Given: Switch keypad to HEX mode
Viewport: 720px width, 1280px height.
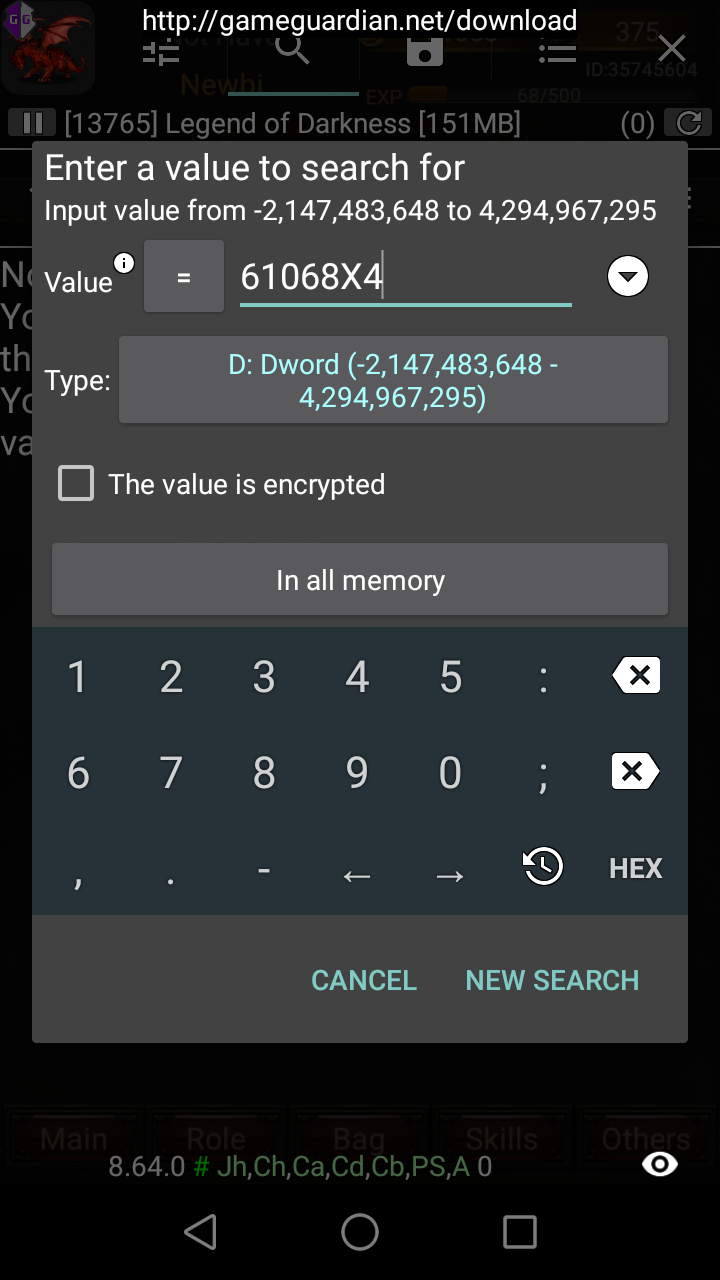Looking at the screenshot, I should [636, 868].
